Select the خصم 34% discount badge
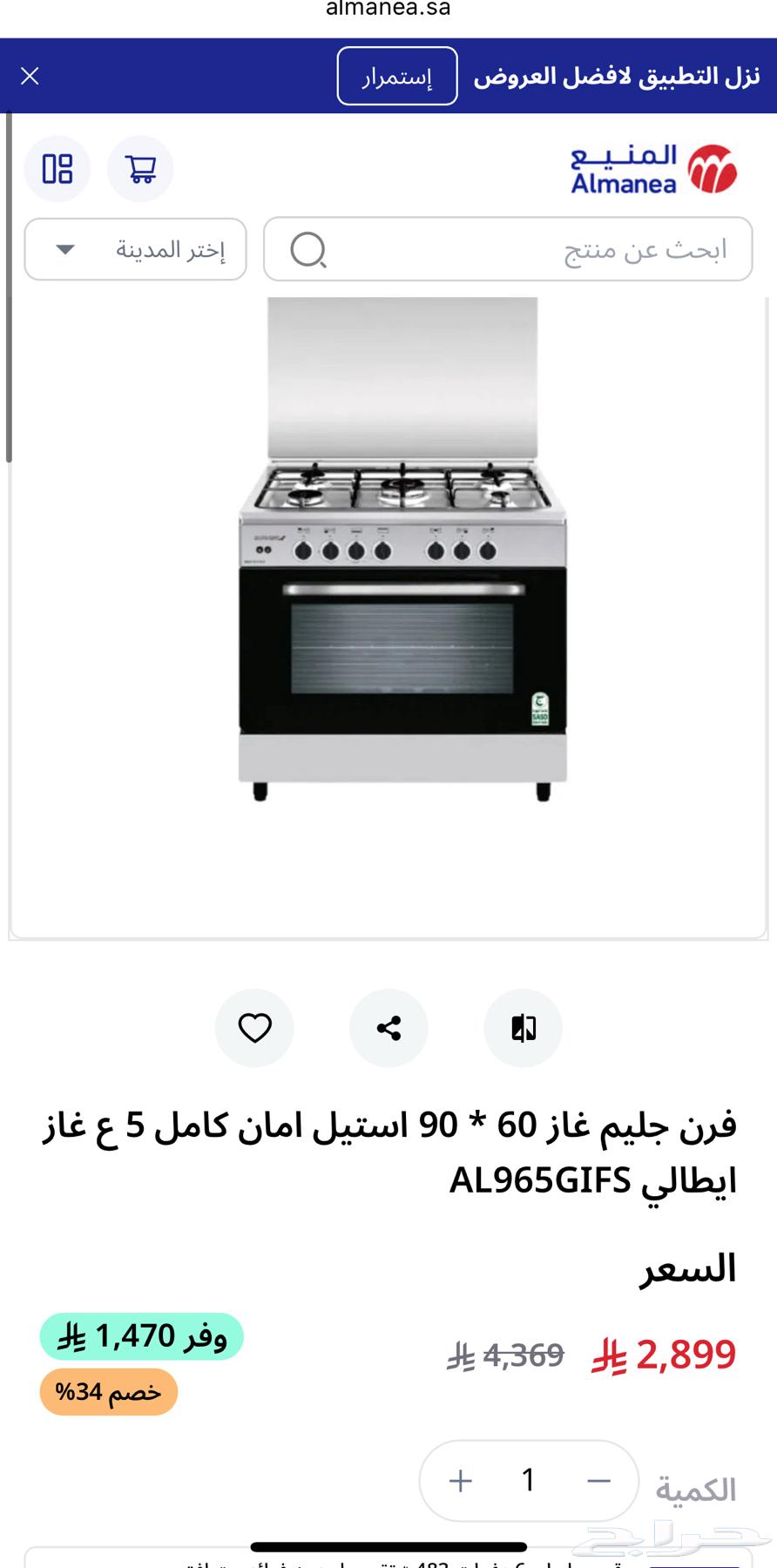Screen dimensions: 777x1568 click(107, 1392)
